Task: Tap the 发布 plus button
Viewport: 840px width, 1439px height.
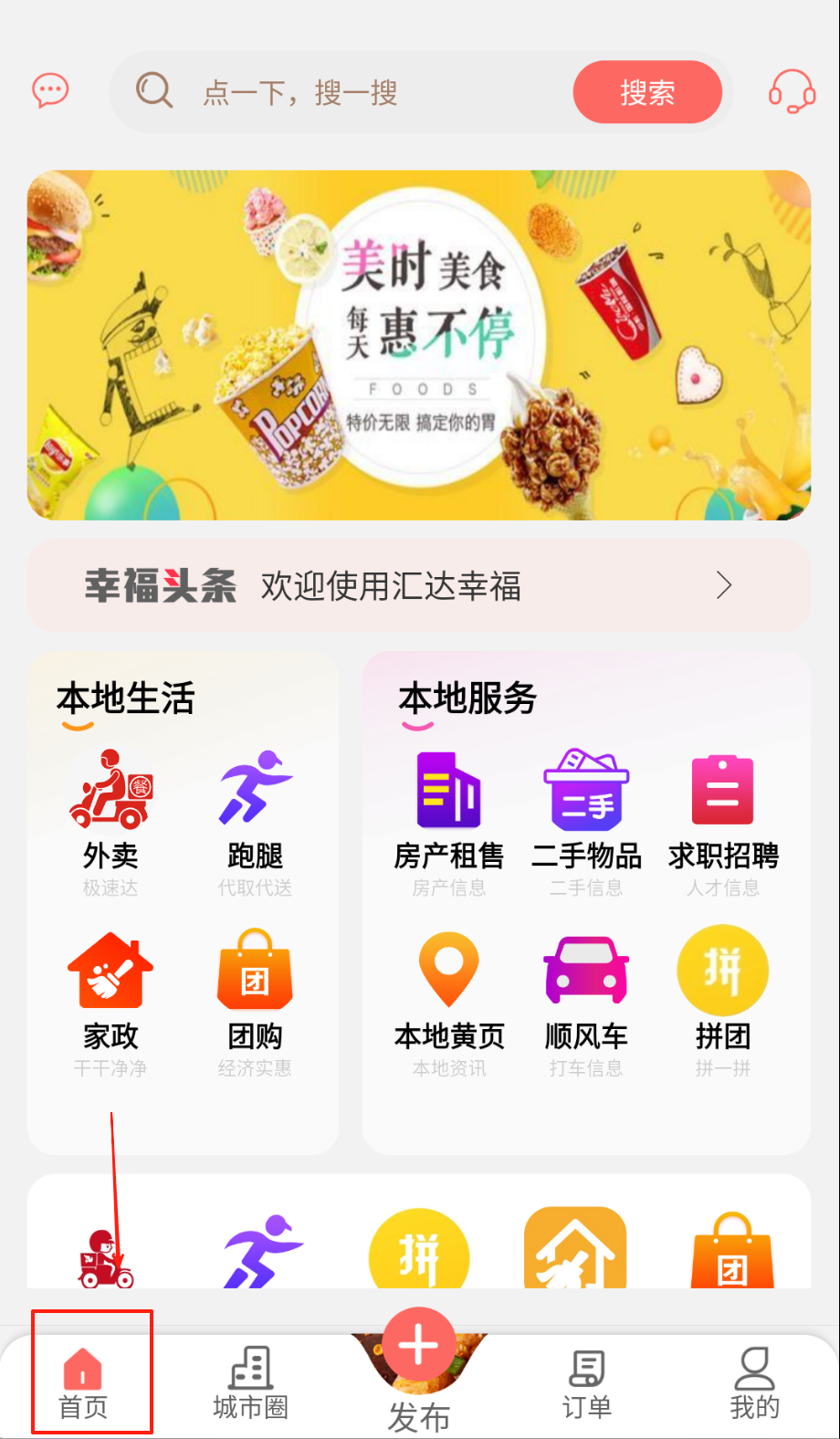Action: pyautogui.click(x=419, y=1348)
